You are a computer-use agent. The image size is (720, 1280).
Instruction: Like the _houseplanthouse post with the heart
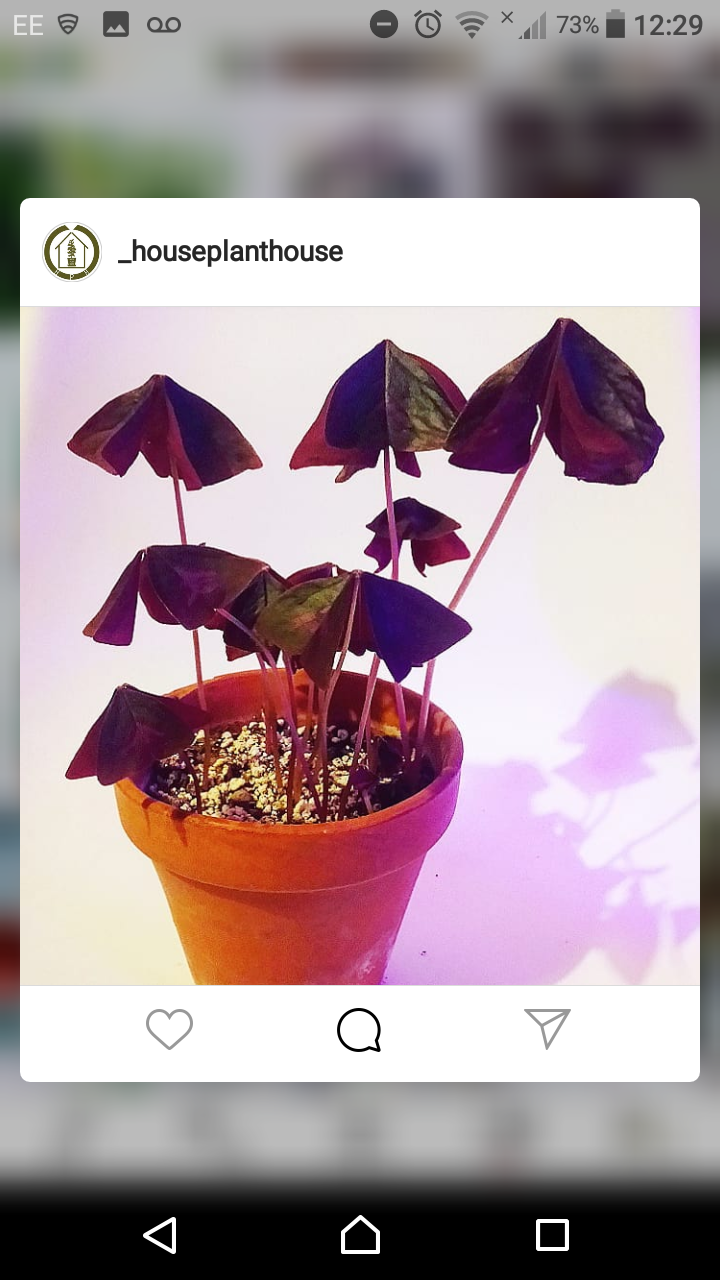pos(169,1029)
